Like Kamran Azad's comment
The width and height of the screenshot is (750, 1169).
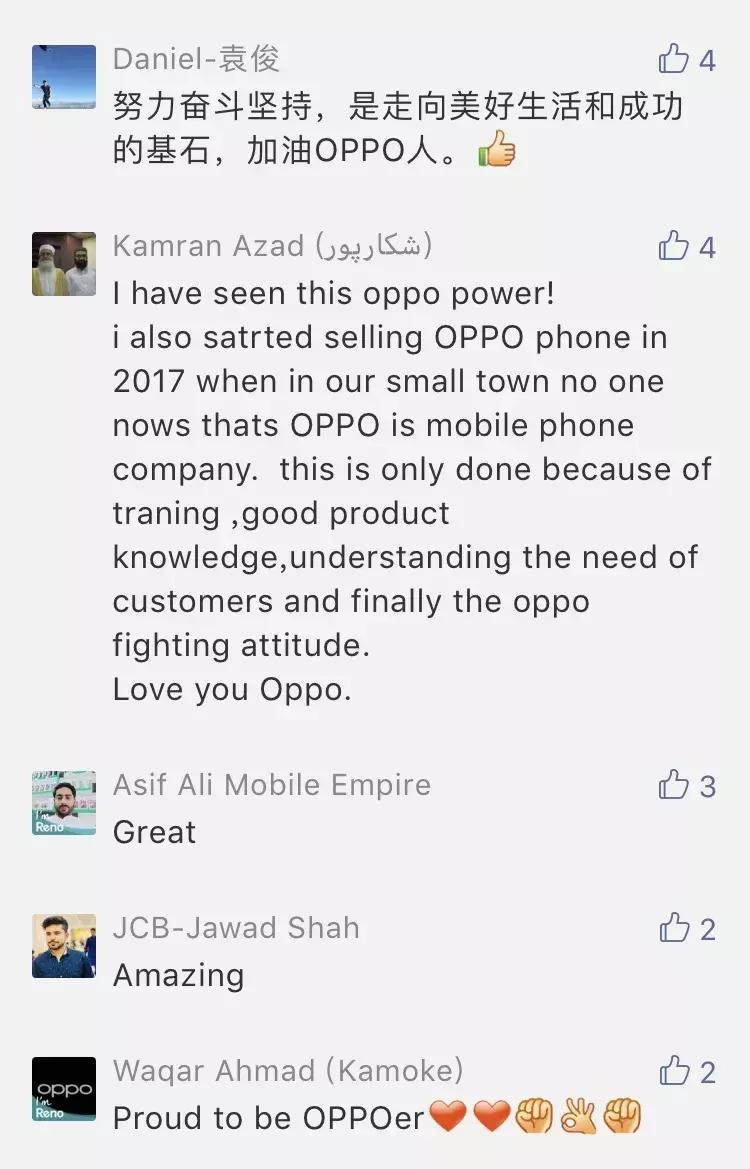[x=675, y=245]
